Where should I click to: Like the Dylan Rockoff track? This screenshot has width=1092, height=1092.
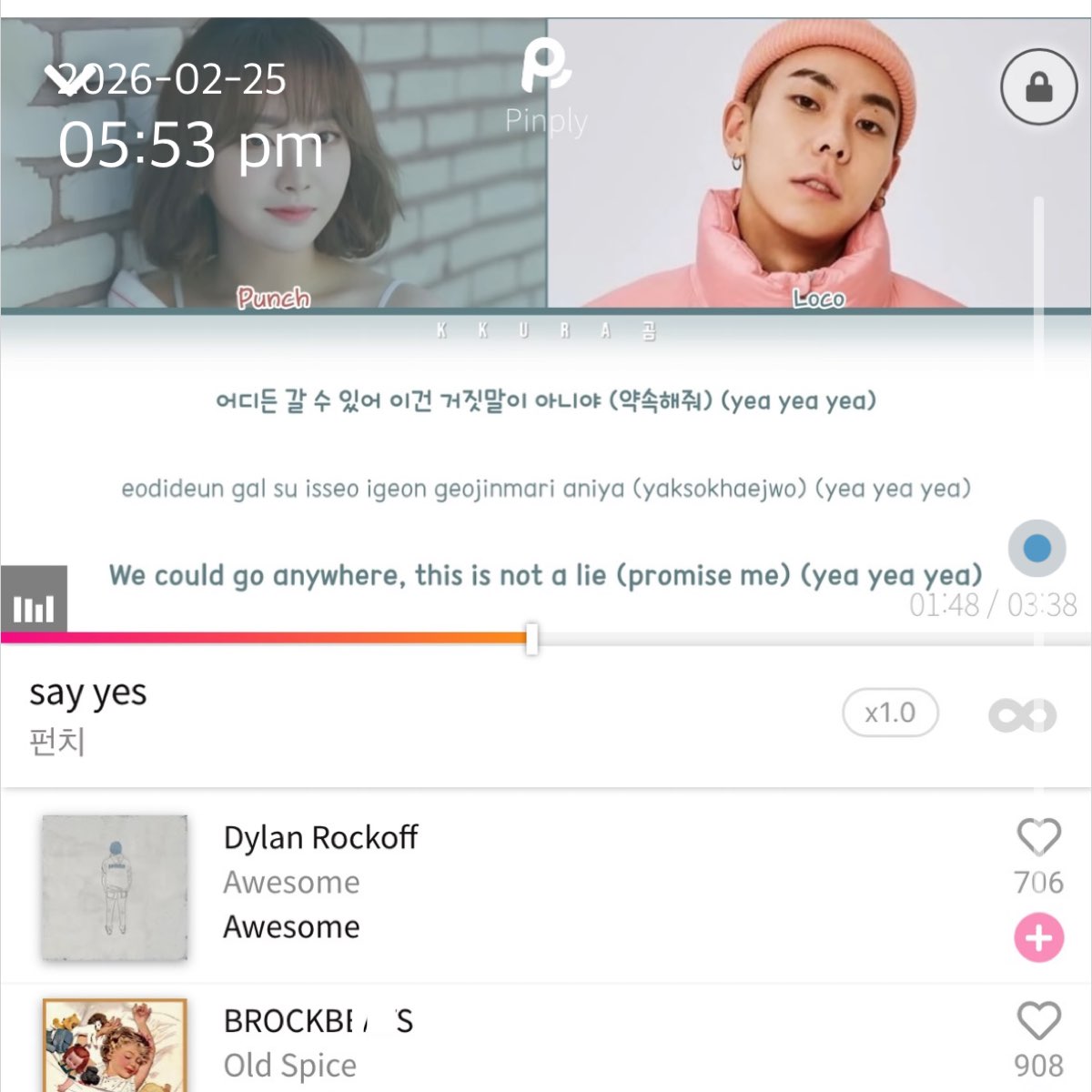[x=1038, y=837]
